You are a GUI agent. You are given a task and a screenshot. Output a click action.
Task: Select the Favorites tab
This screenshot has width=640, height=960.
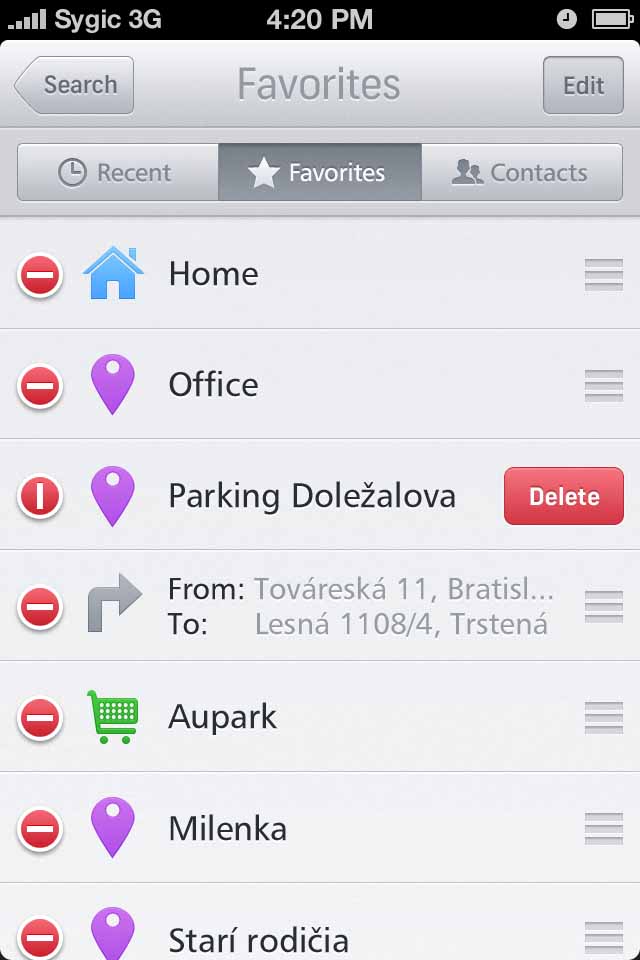(319, 173)
